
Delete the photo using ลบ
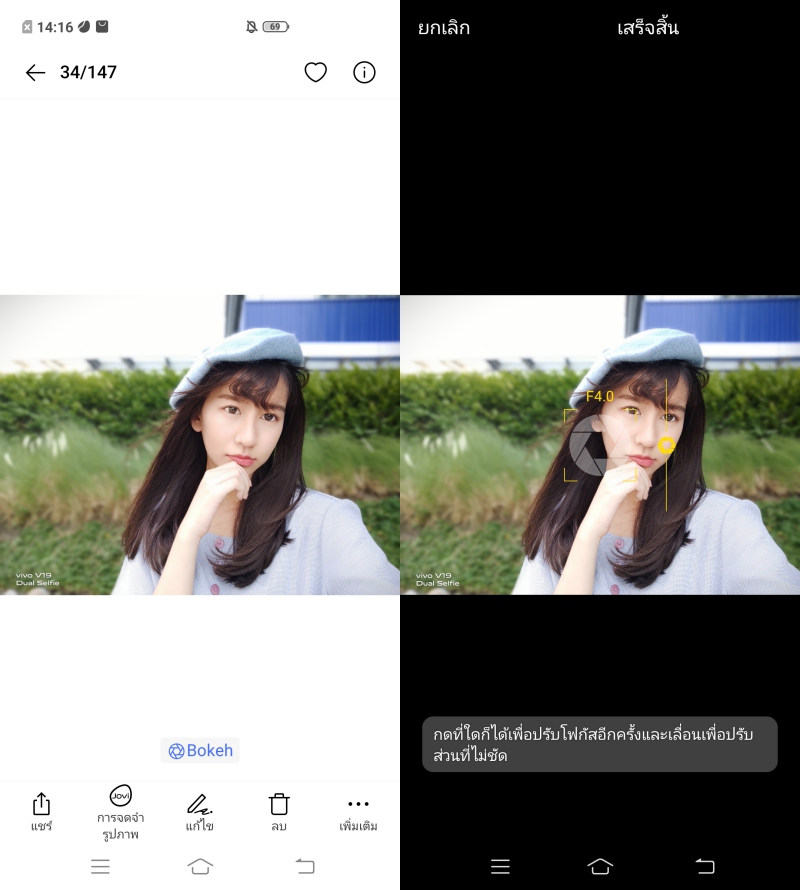(x=279, y=811)
